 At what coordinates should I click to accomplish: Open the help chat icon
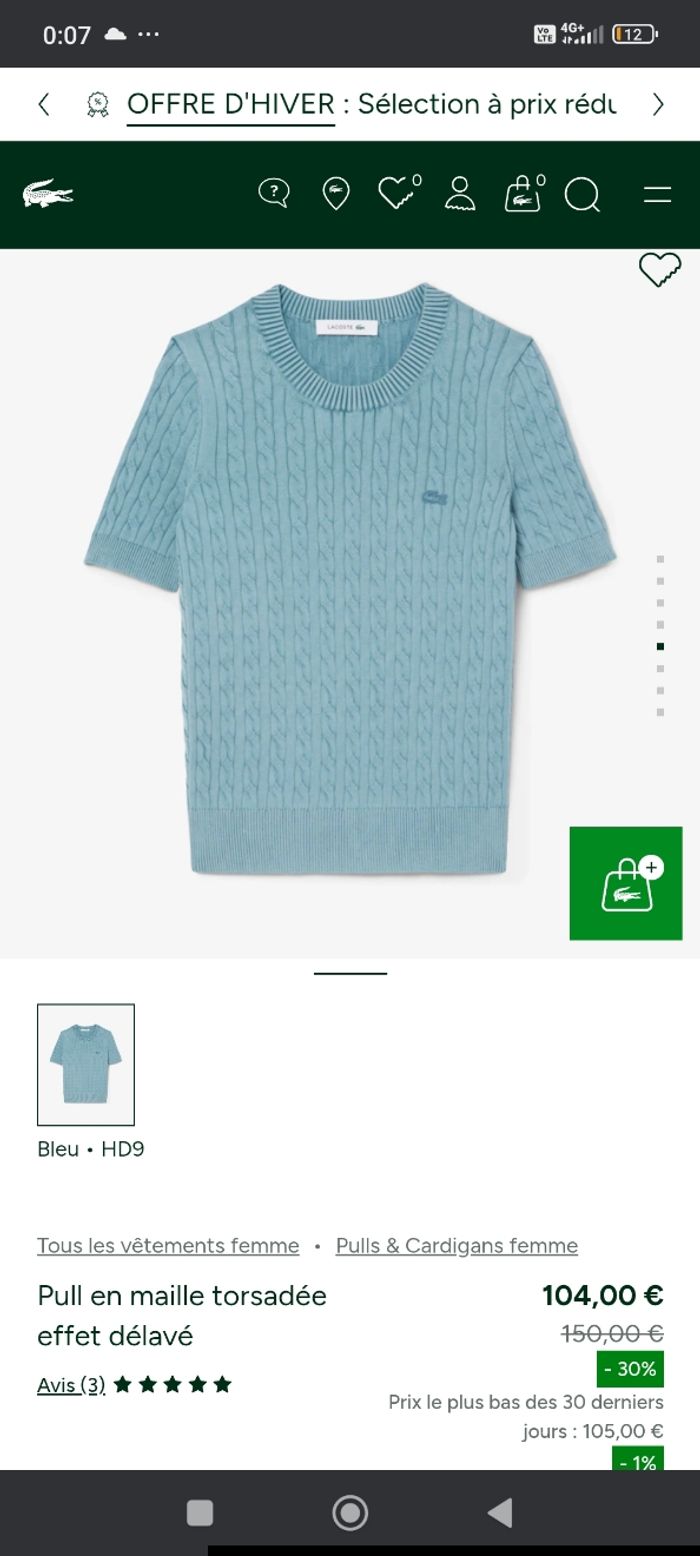tap(273, 193)
